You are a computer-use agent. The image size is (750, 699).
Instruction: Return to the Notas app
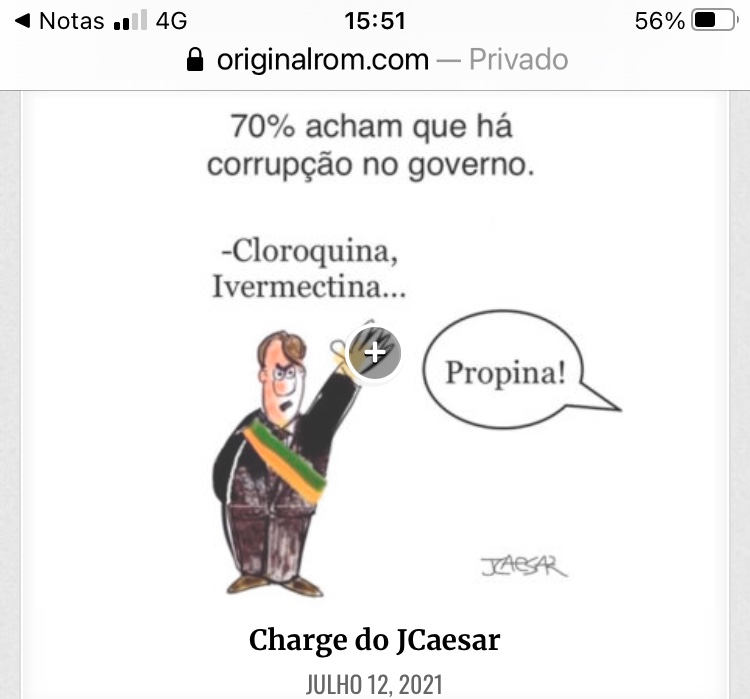pos(60,21)
